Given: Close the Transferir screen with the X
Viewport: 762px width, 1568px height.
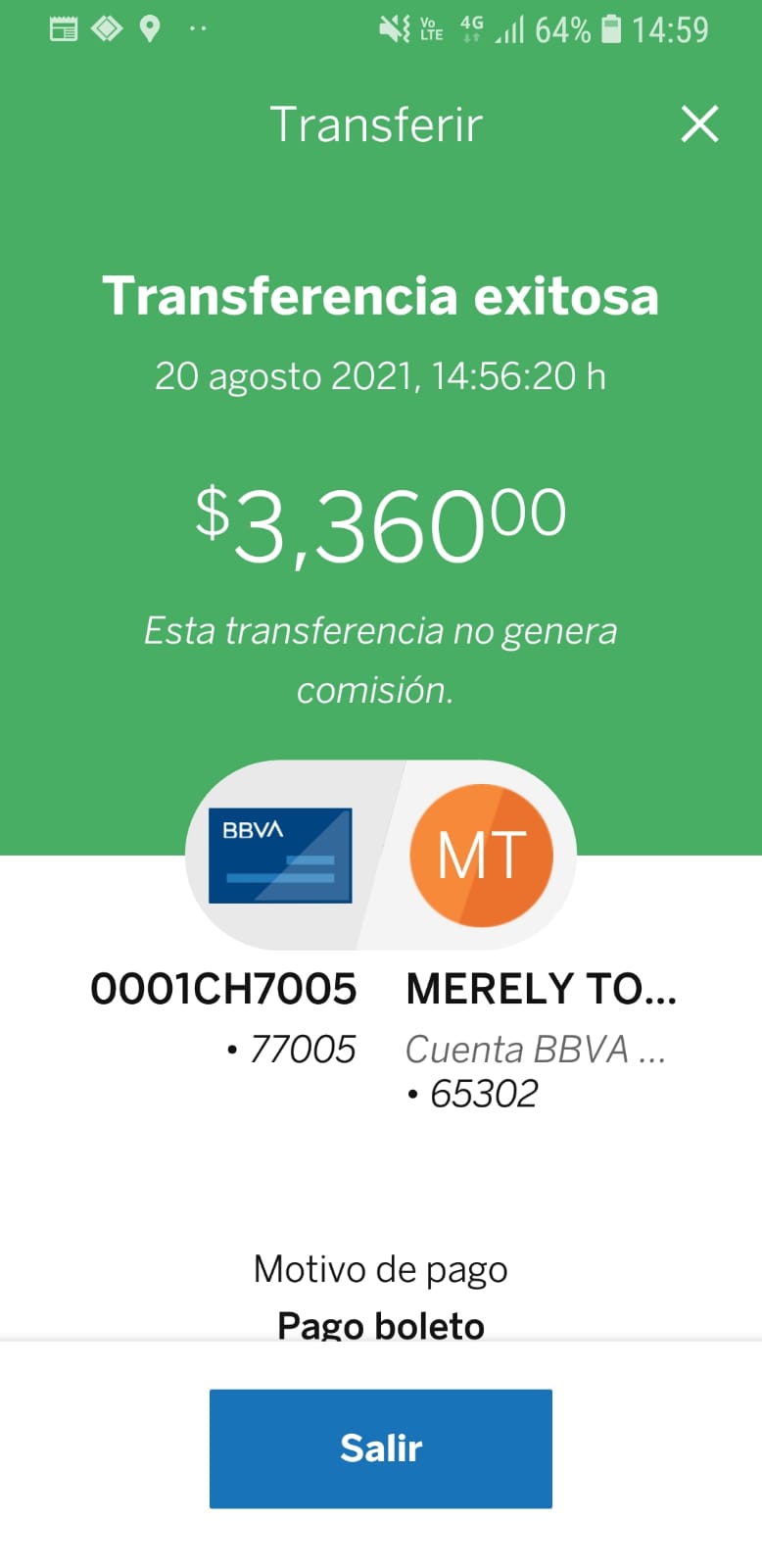Looking at the screenshot, I should pos(699,124).
